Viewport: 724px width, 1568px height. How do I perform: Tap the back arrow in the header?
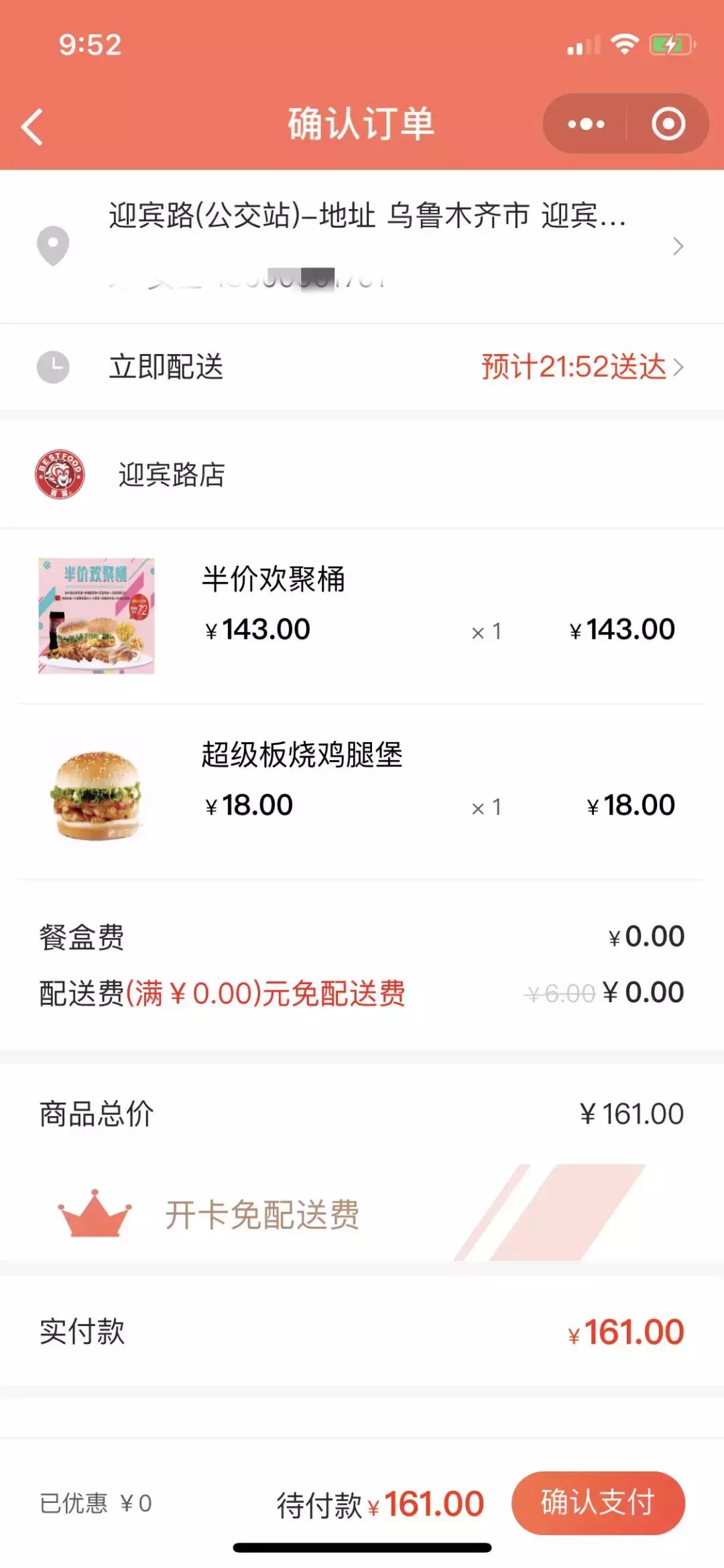32,124
